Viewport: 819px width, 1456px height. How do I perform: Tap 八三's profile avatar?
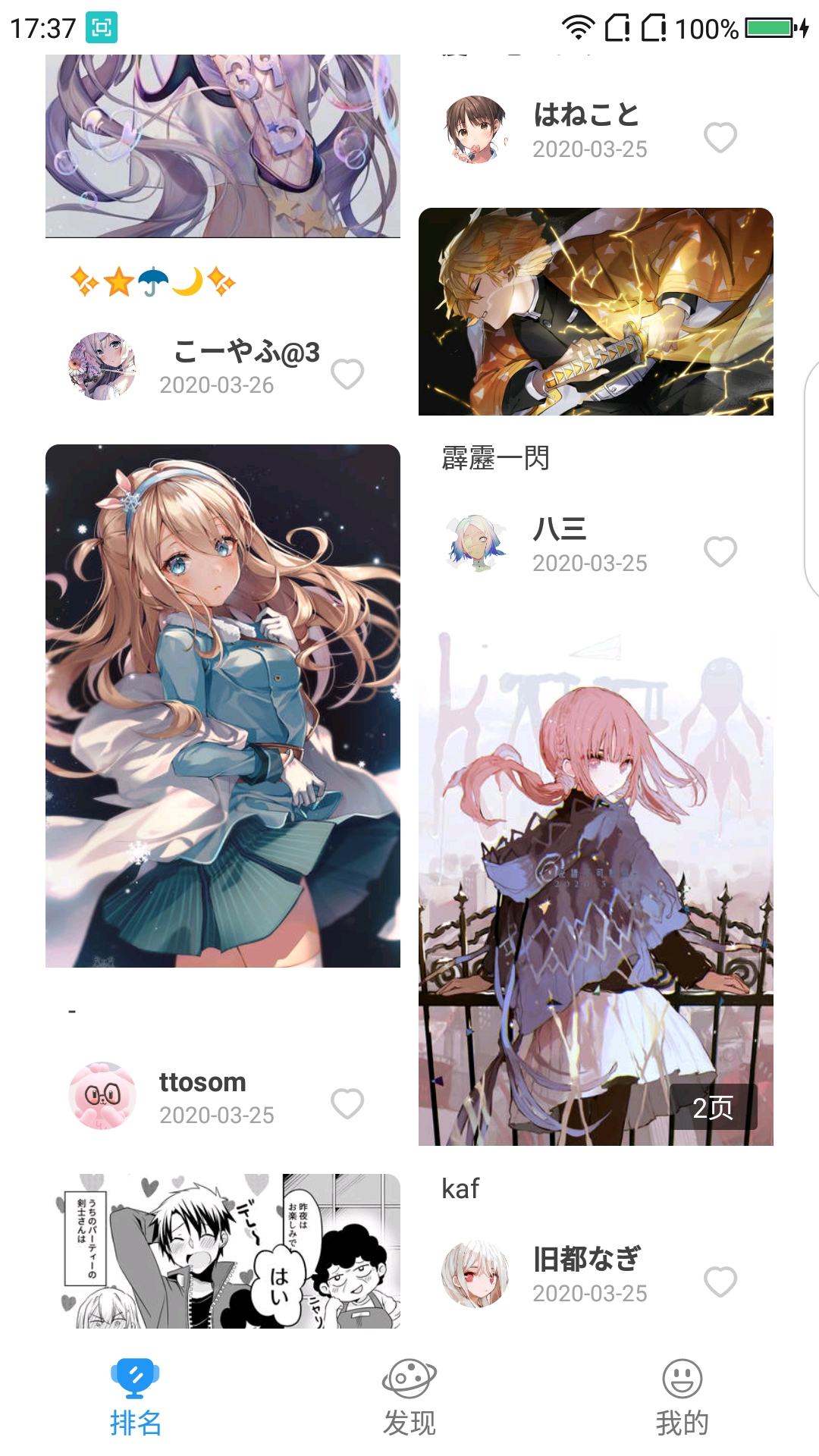[x=473, y=543]
